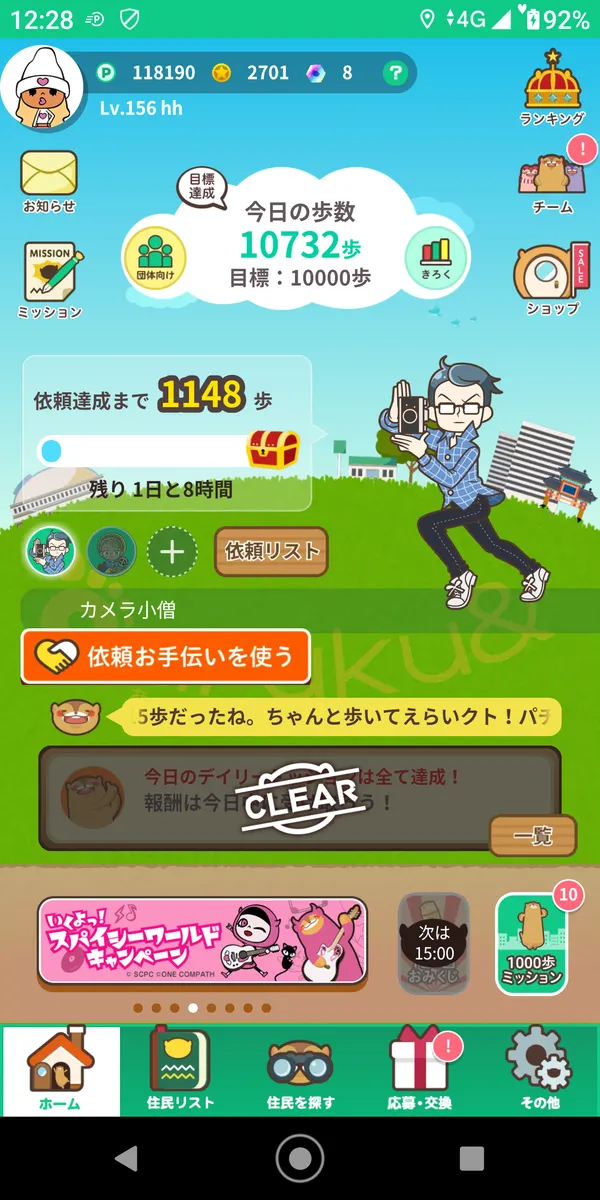
Task: Open the ショップ shop
Action: tap(552, 278)
